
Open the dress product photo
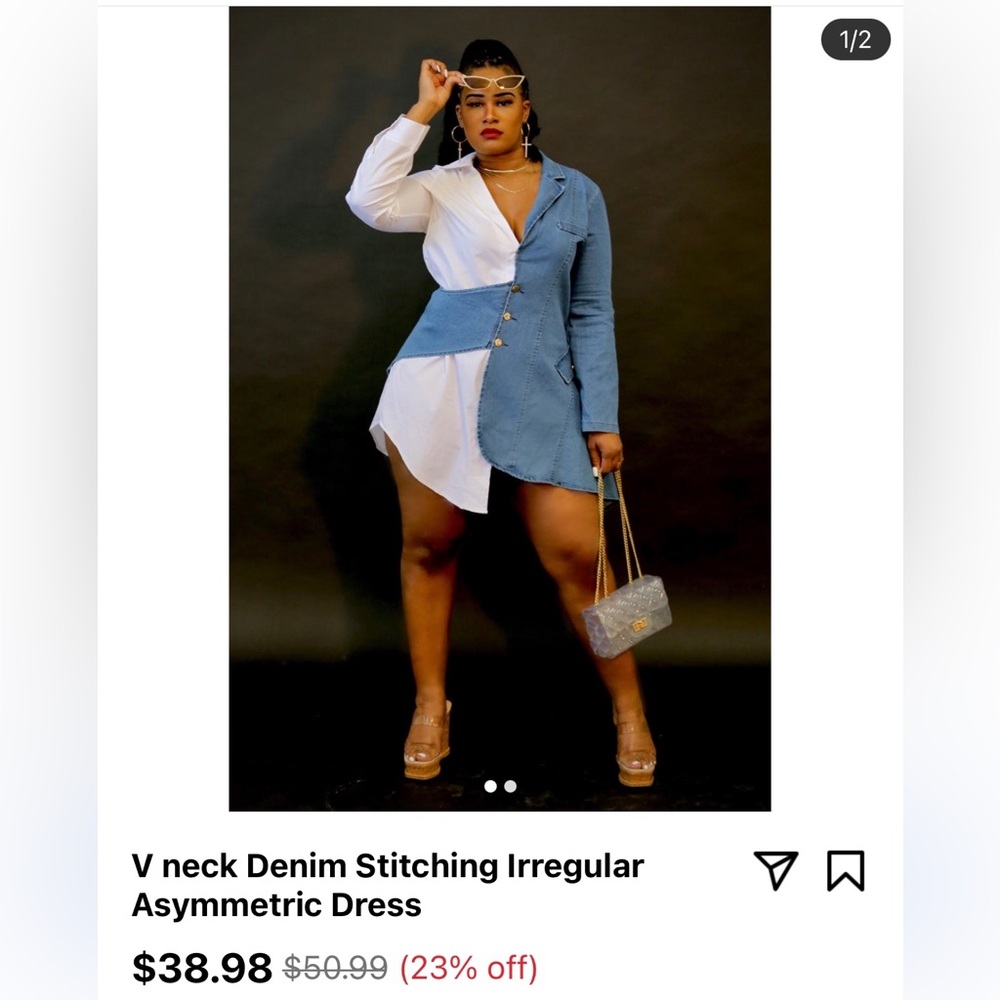click(x=499, y=400)
